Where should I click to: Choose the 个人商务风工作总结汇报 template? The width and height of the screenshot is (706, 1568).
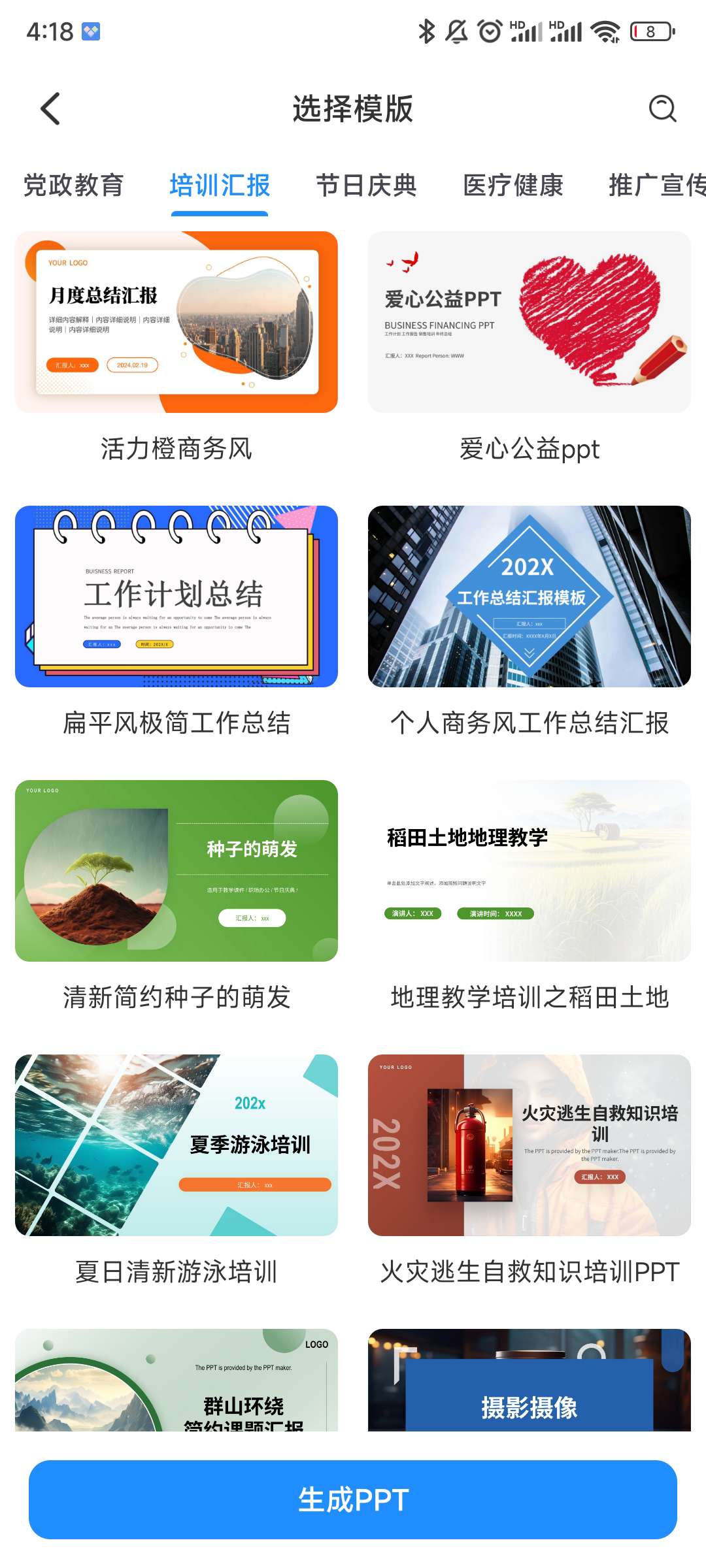tap(529, 596)
